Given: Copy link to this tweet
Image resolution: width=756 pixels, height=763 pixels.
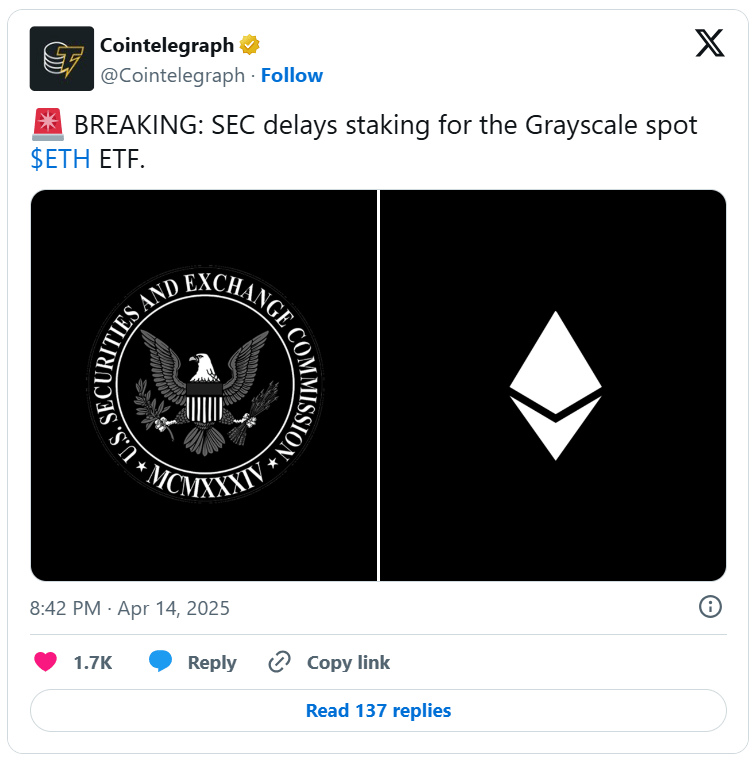Looking at the screenshot, I should tap(329, 662).
